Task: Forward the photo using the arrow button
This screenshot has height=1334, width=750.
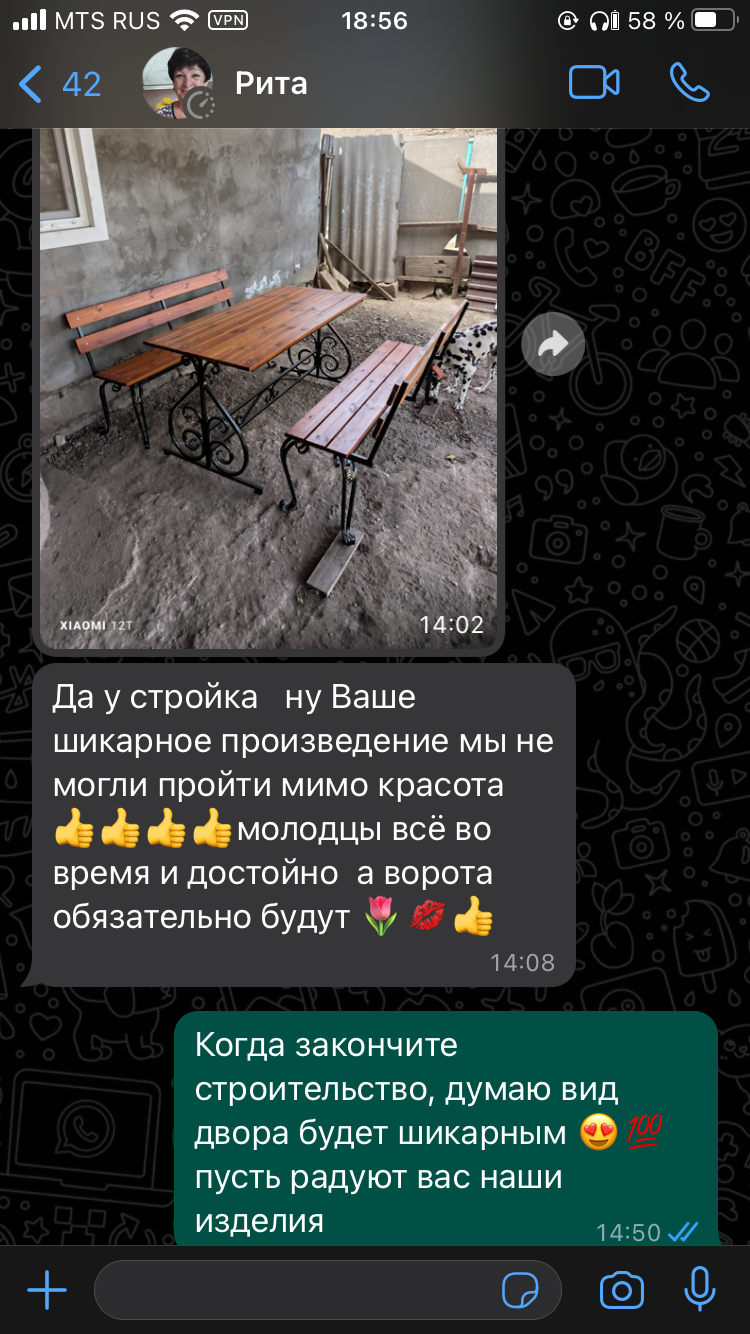Action: [553, 345]
